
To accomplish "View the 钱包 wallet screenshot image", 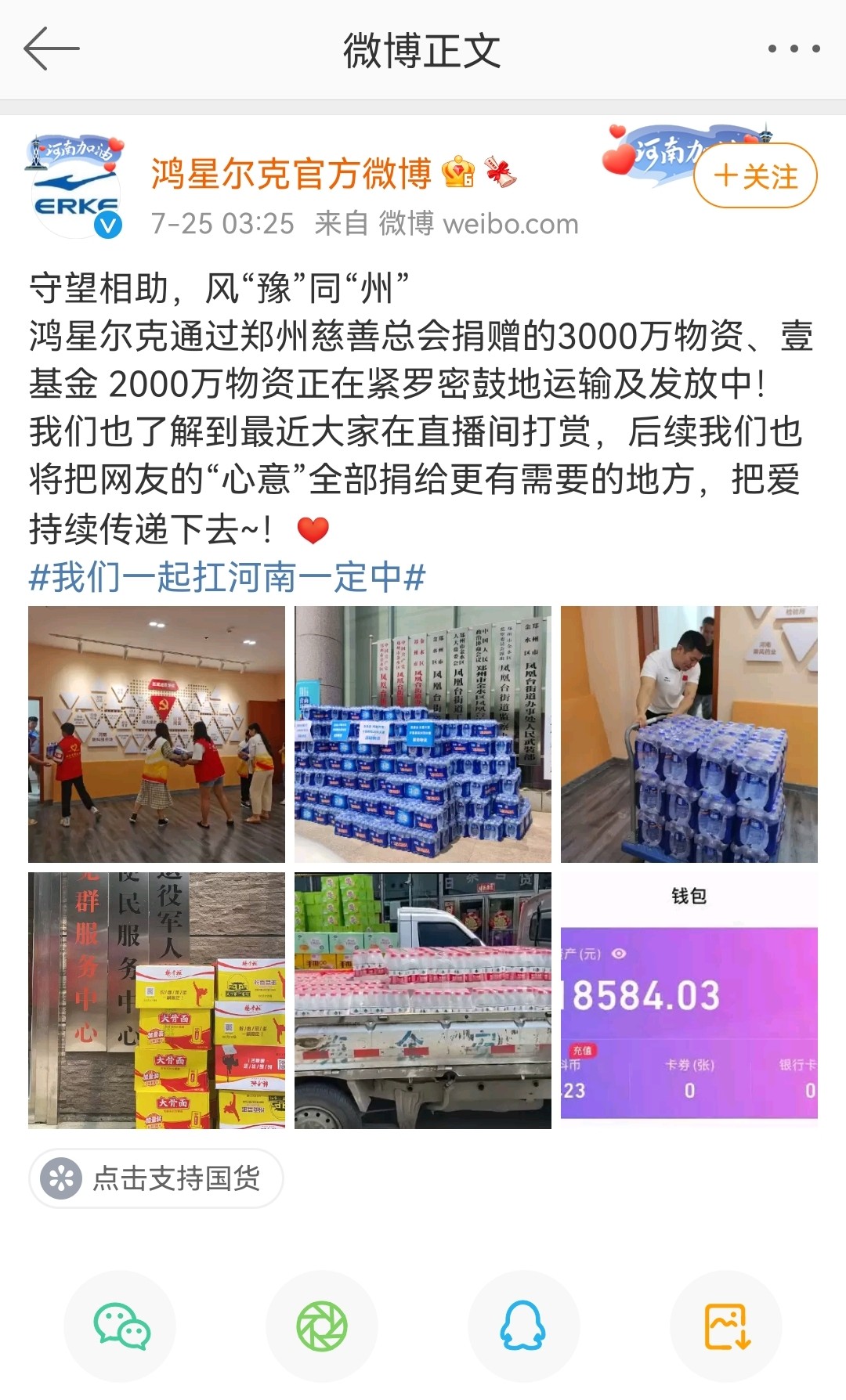I will [689, 1001].
